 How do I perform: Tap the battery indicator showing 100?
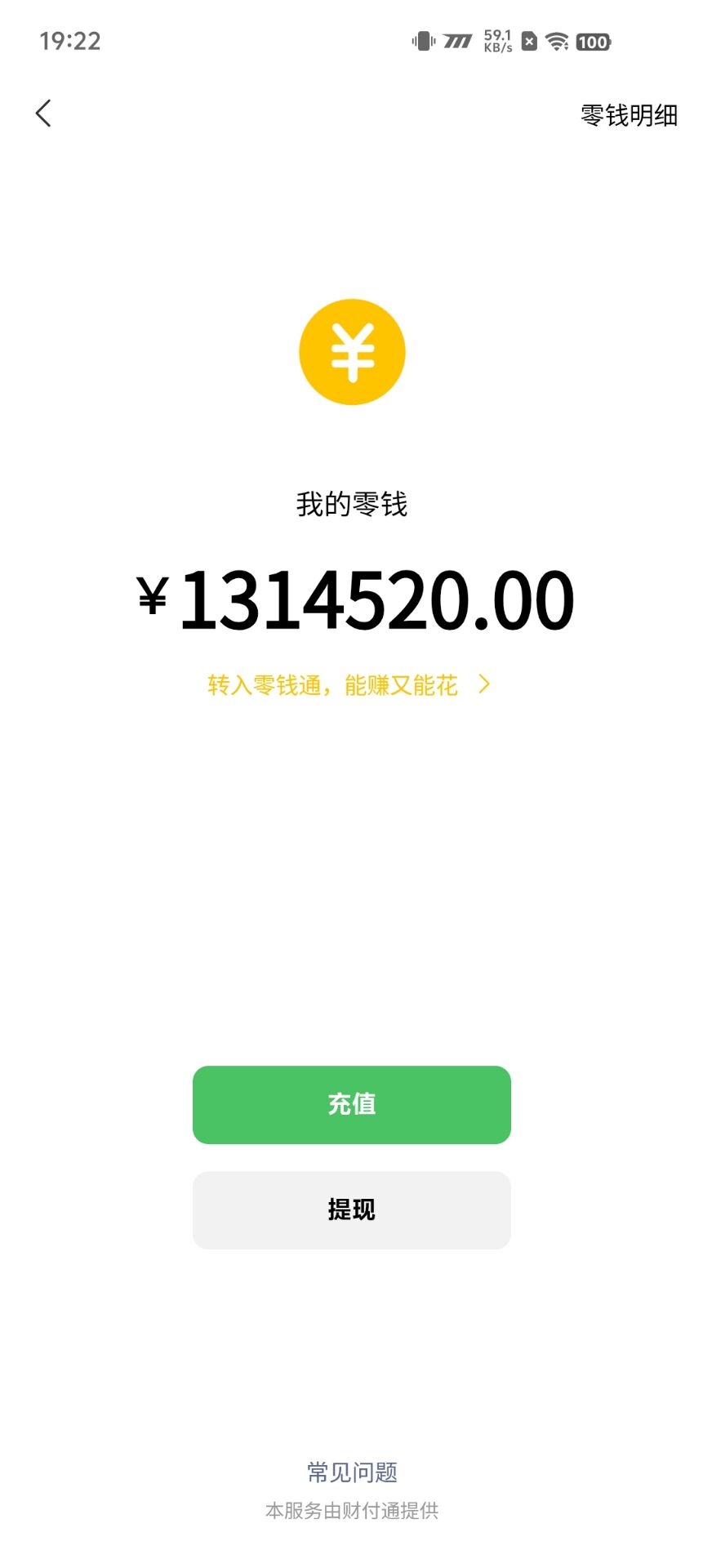pos(594,41)
